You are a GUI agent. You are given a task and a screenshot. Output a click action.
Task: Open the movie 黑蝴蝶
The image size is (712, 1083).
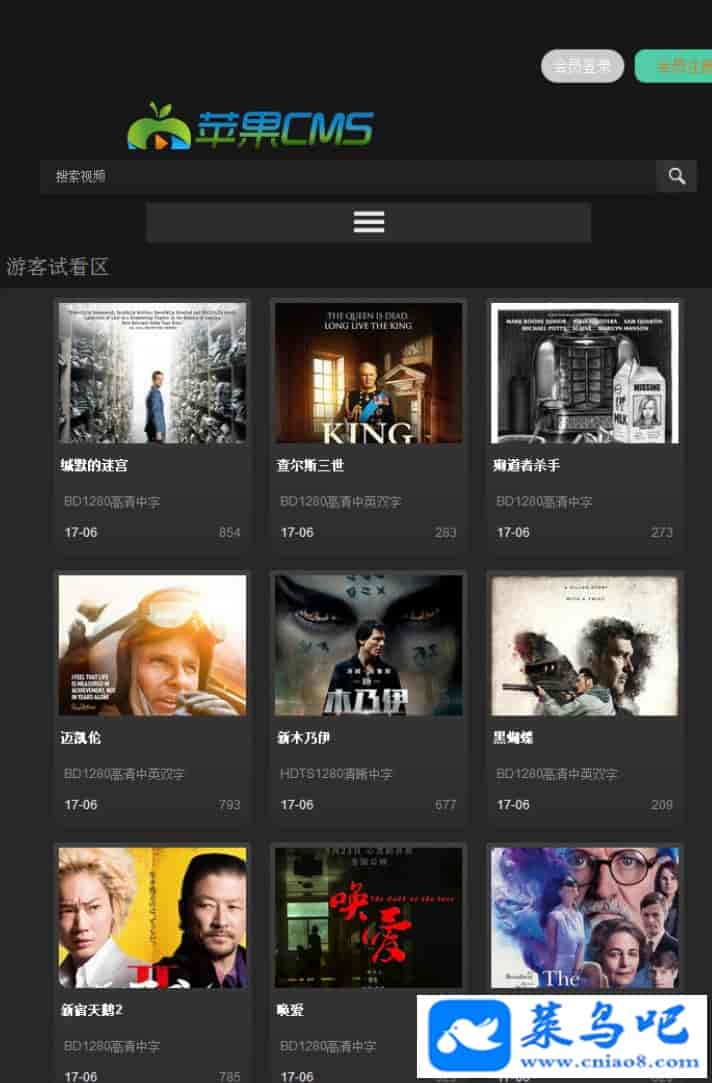pos(584,645)
